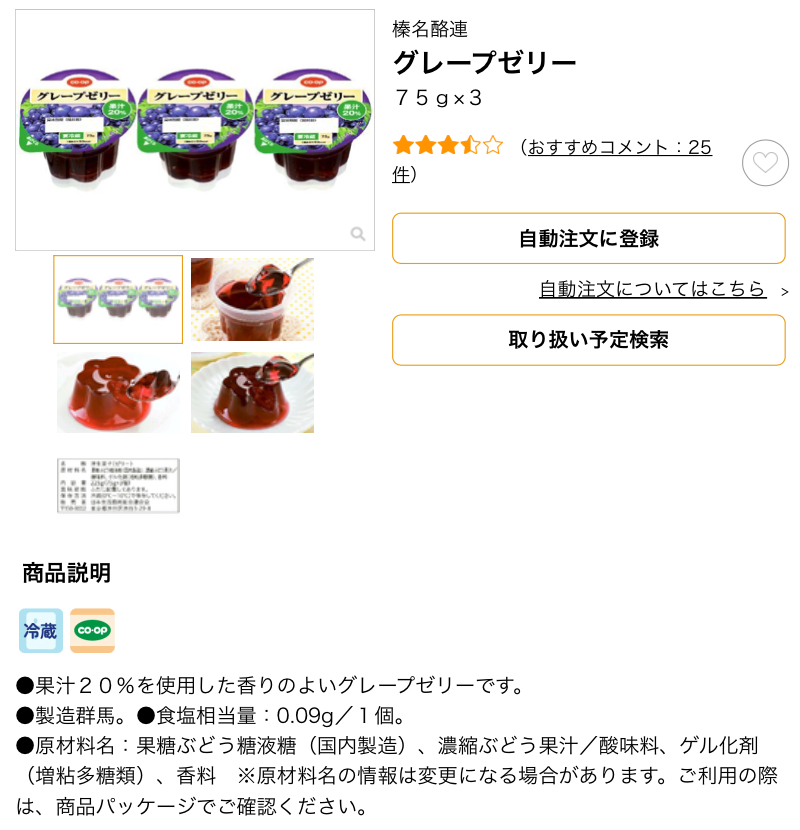Viewport: 800px width, 830px height.
Task: Show the ingredient label thumbnail
Action: (x=118, y=485)
